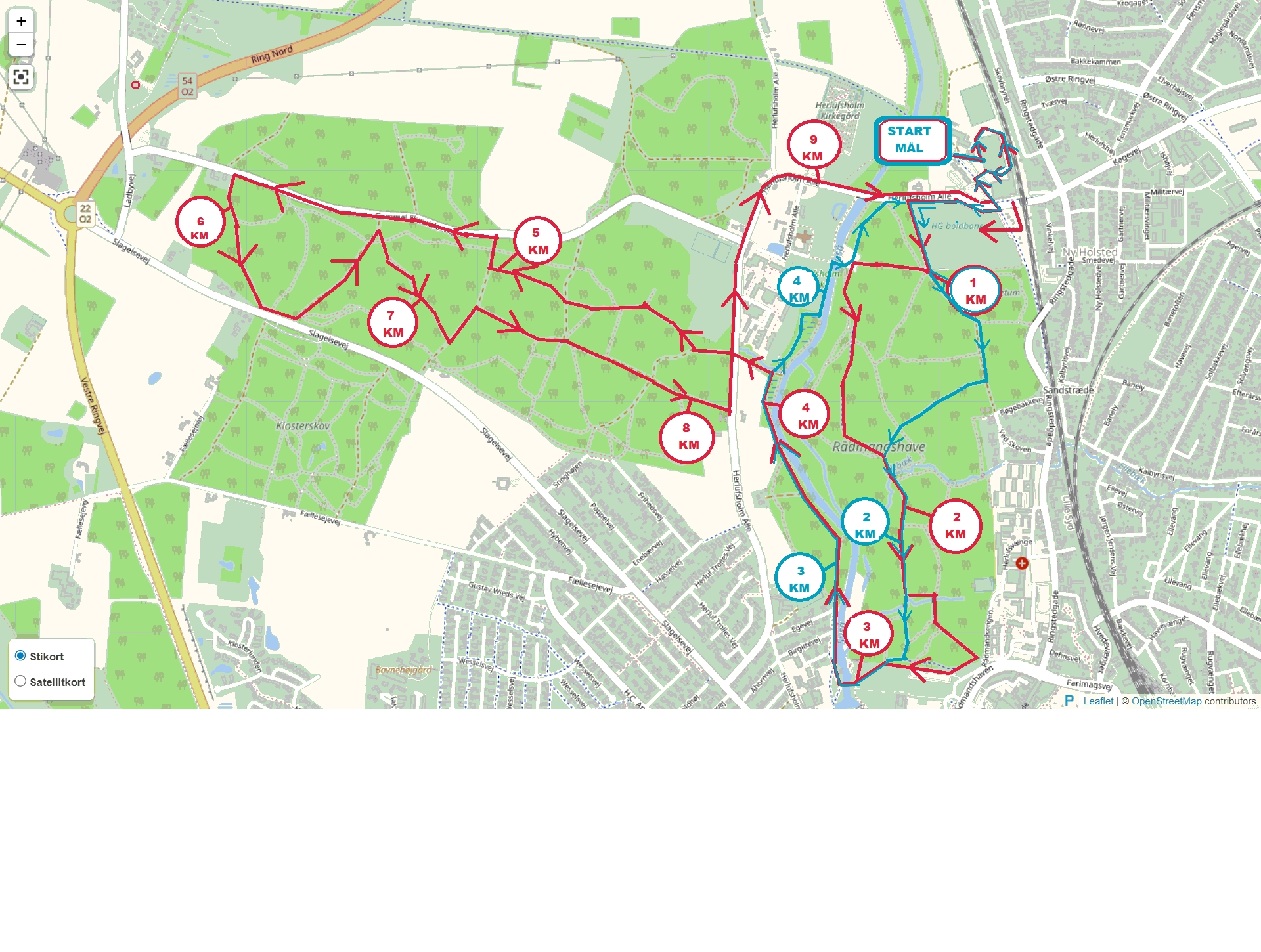Switch to Satellitkort map layer

click(20, 682)
